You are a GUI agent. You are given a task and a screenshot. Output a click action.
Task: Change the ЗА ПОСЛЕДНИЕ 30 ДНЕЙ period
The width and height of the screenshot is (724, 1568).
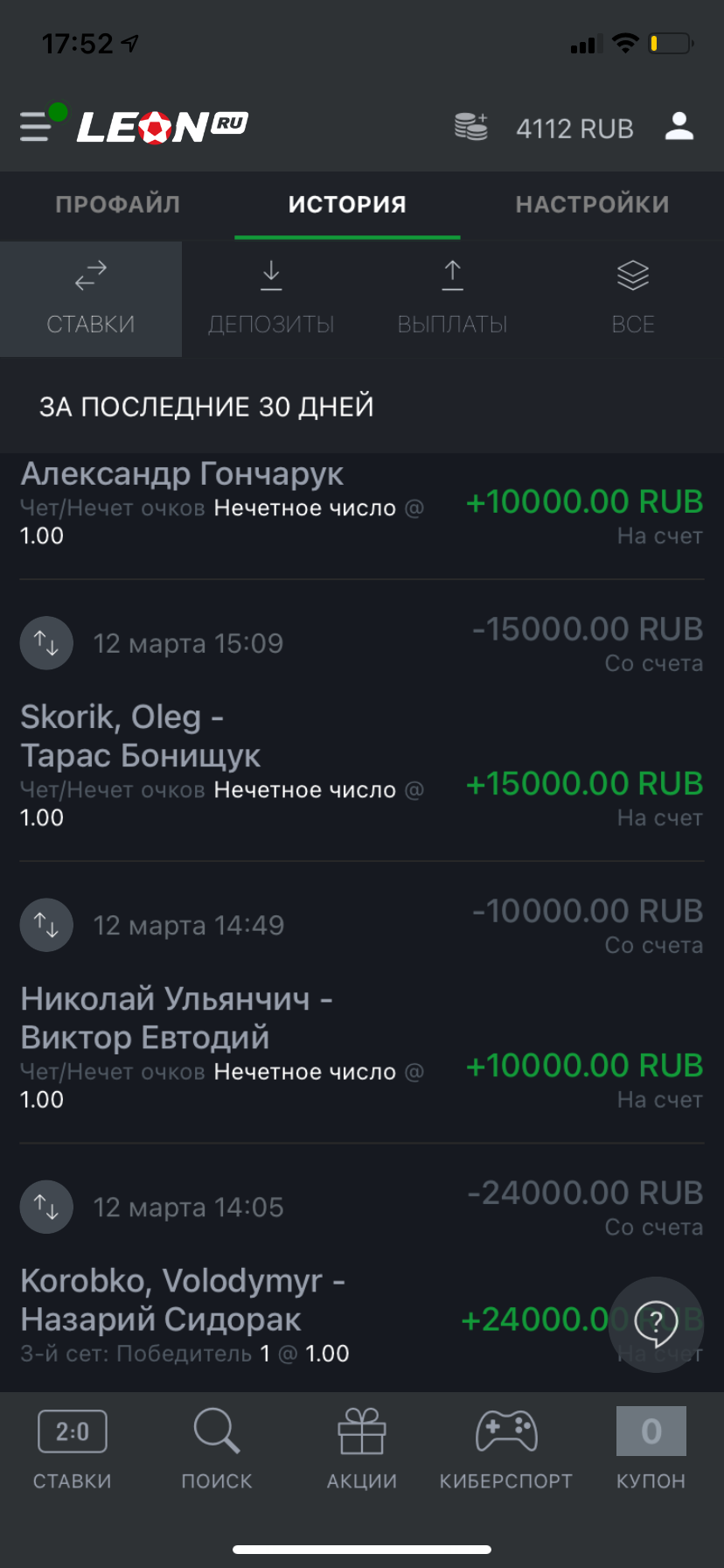(206, 407)
